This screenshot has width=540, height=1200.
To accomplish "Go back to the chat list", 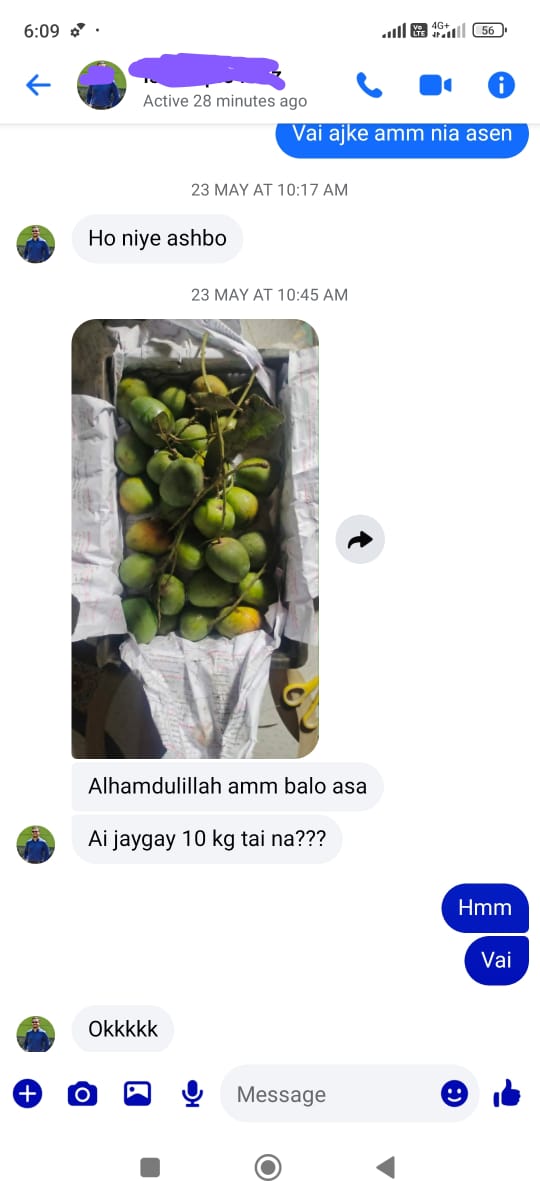I will 38,85.
